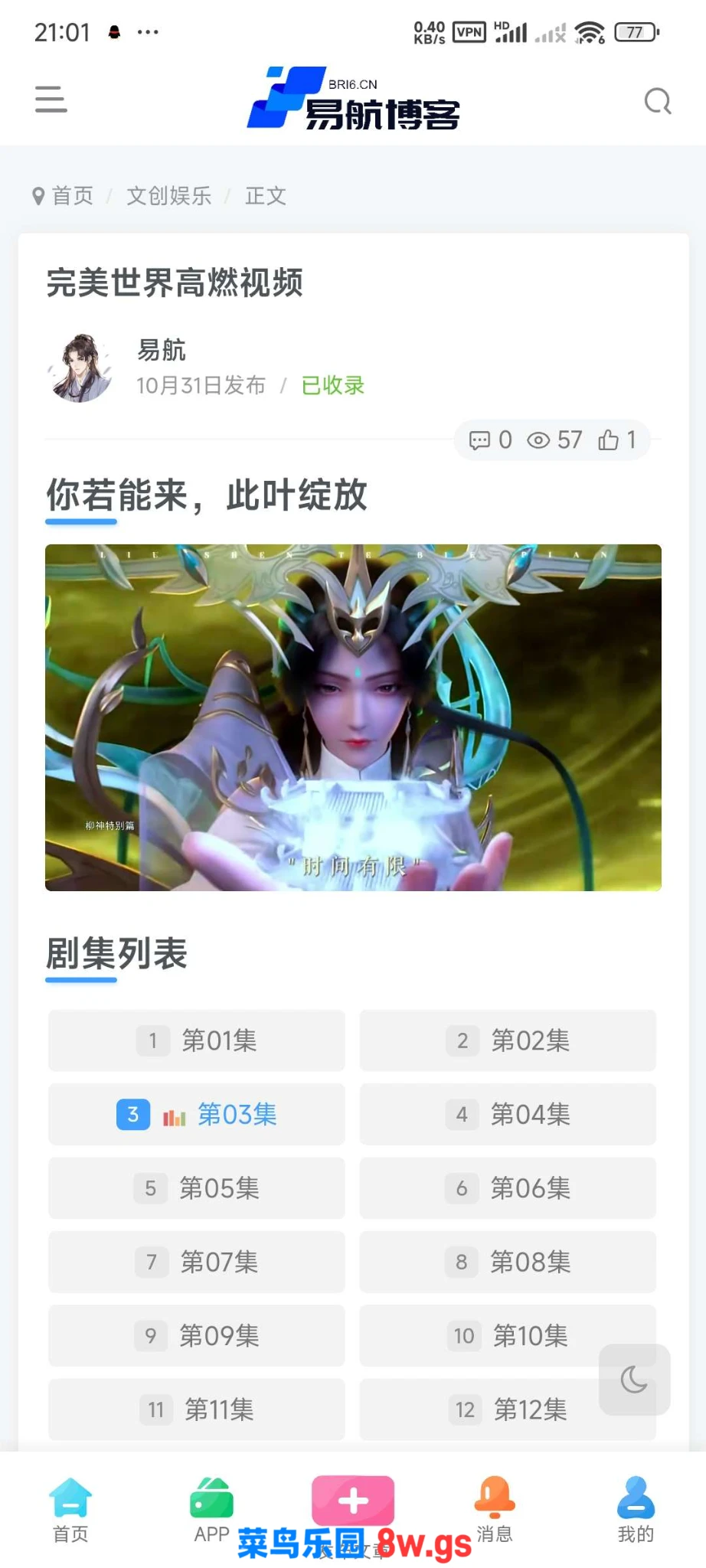
Task: Switch to the 首页 bottom tab
Action: [70, 1511]
